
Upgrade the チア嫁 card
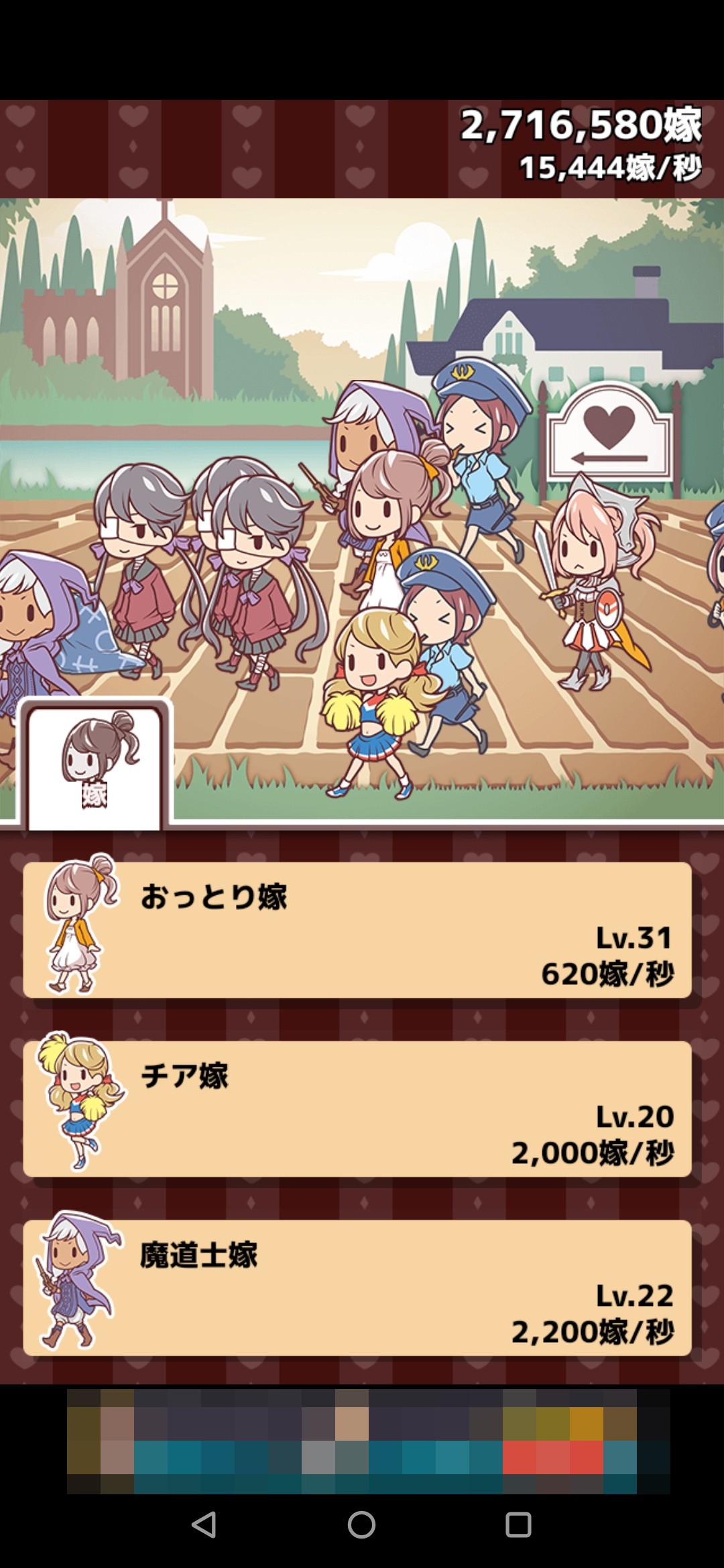(x=357, y=1108)
